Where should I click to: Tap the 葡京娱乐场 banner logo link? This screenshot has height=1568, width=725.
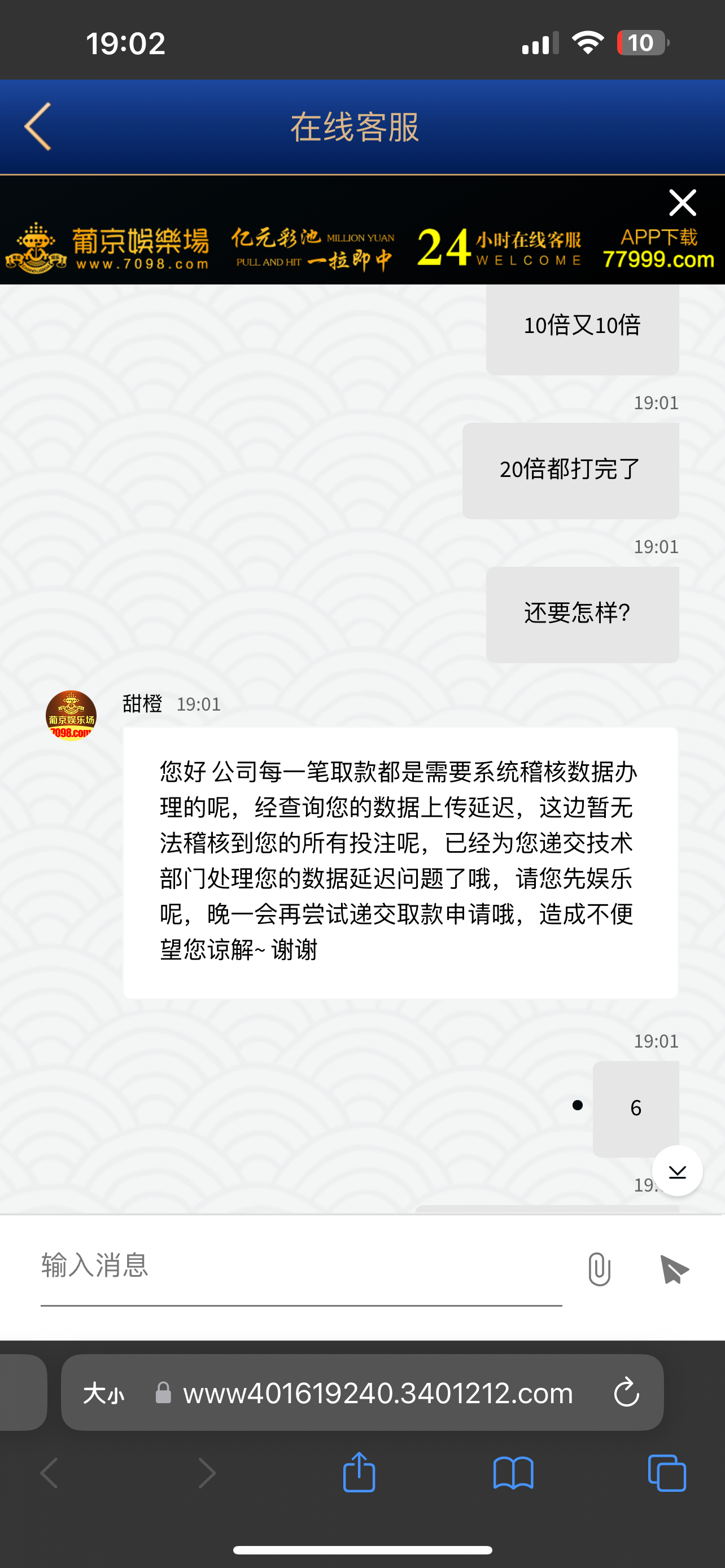[110, 247]
